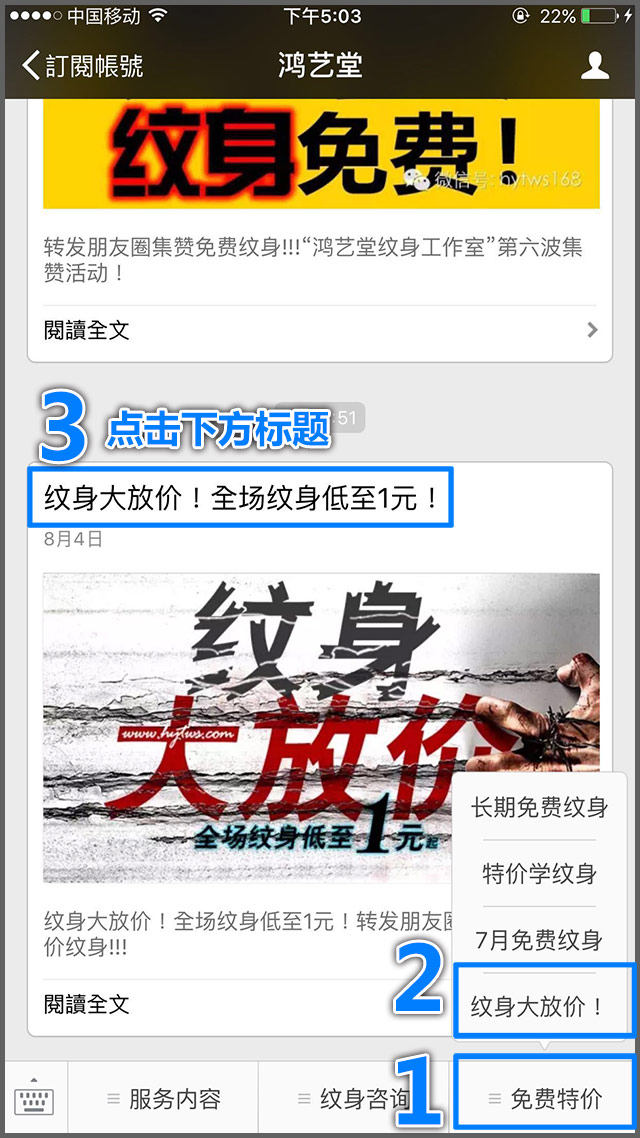Open 閱讀全文 under the free tattoo post
Screen dimensions: 640x1138
[x=320, y=330]
